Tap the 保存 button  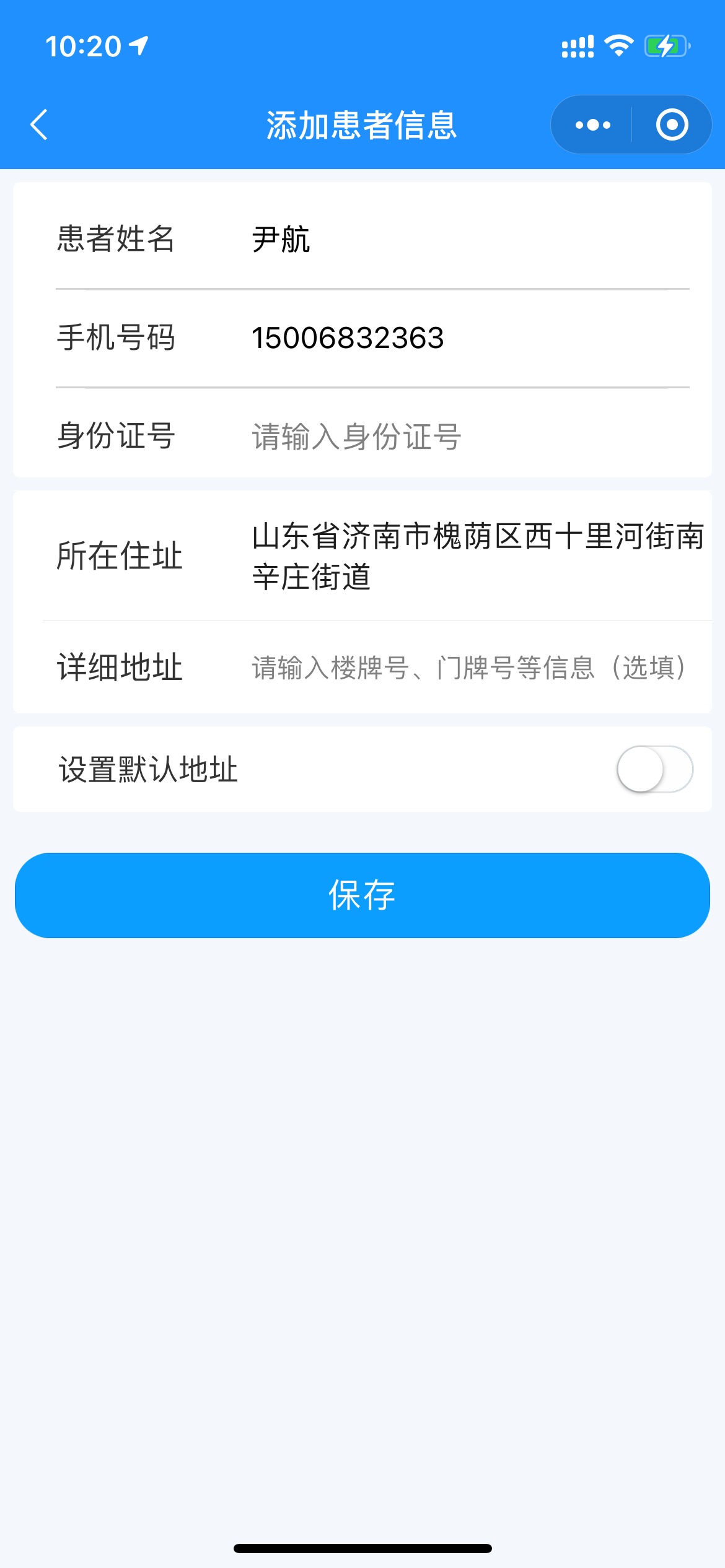pos(362,895)
